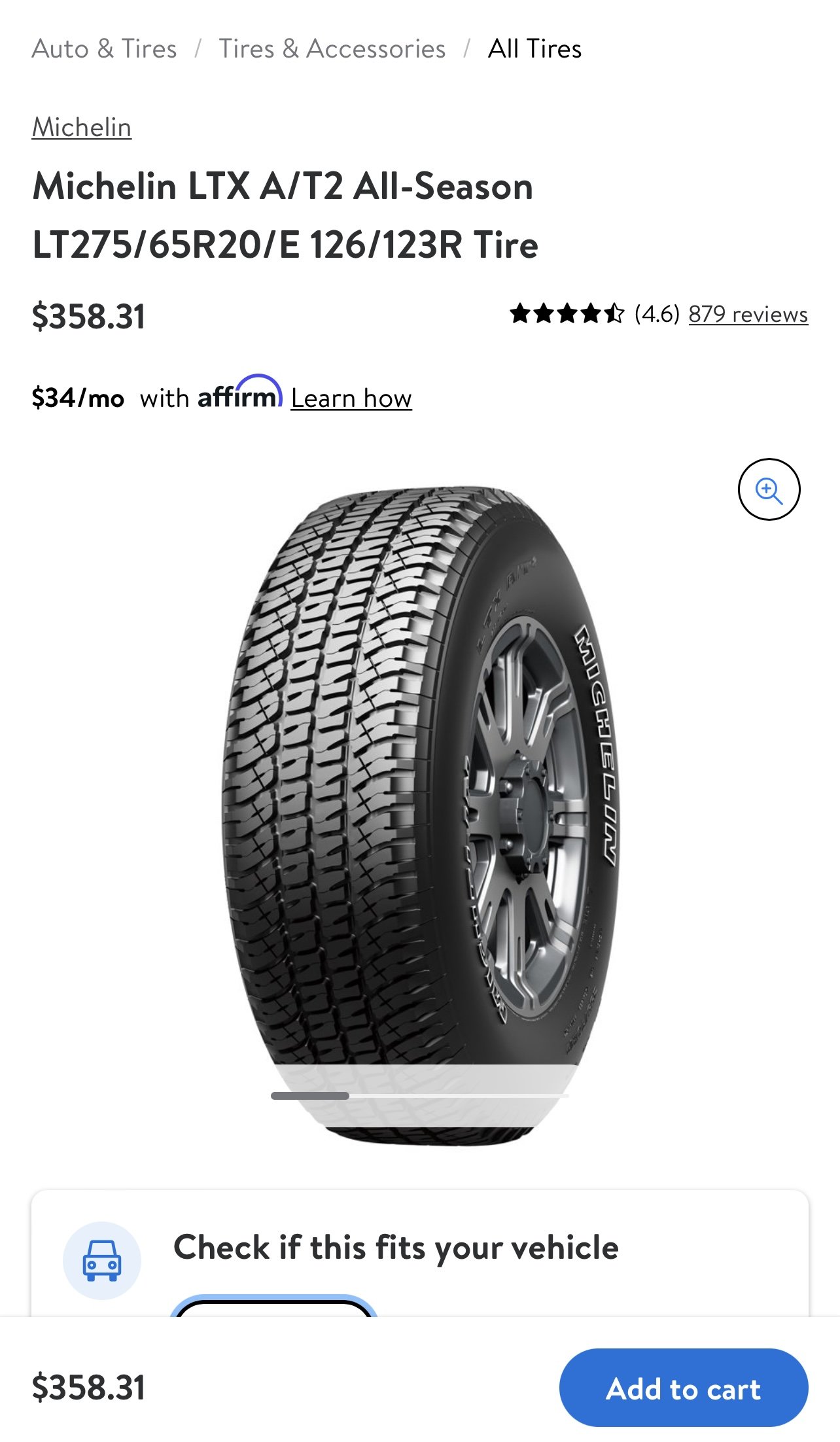Open the Michelin brand link
This screenshot has width=840, height=1442.
click(x=82, y=127)
